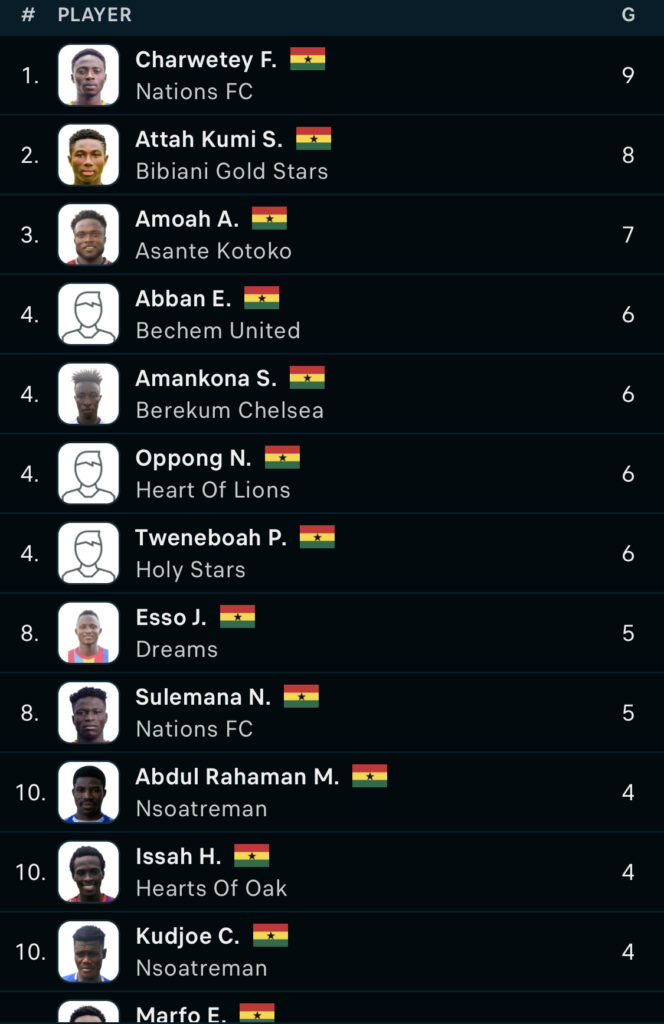Image resolution: width=664 pixels, height=1024 pixels.
Task: View Issah H. of Hearts Of Oak
Action: (178, 857)
